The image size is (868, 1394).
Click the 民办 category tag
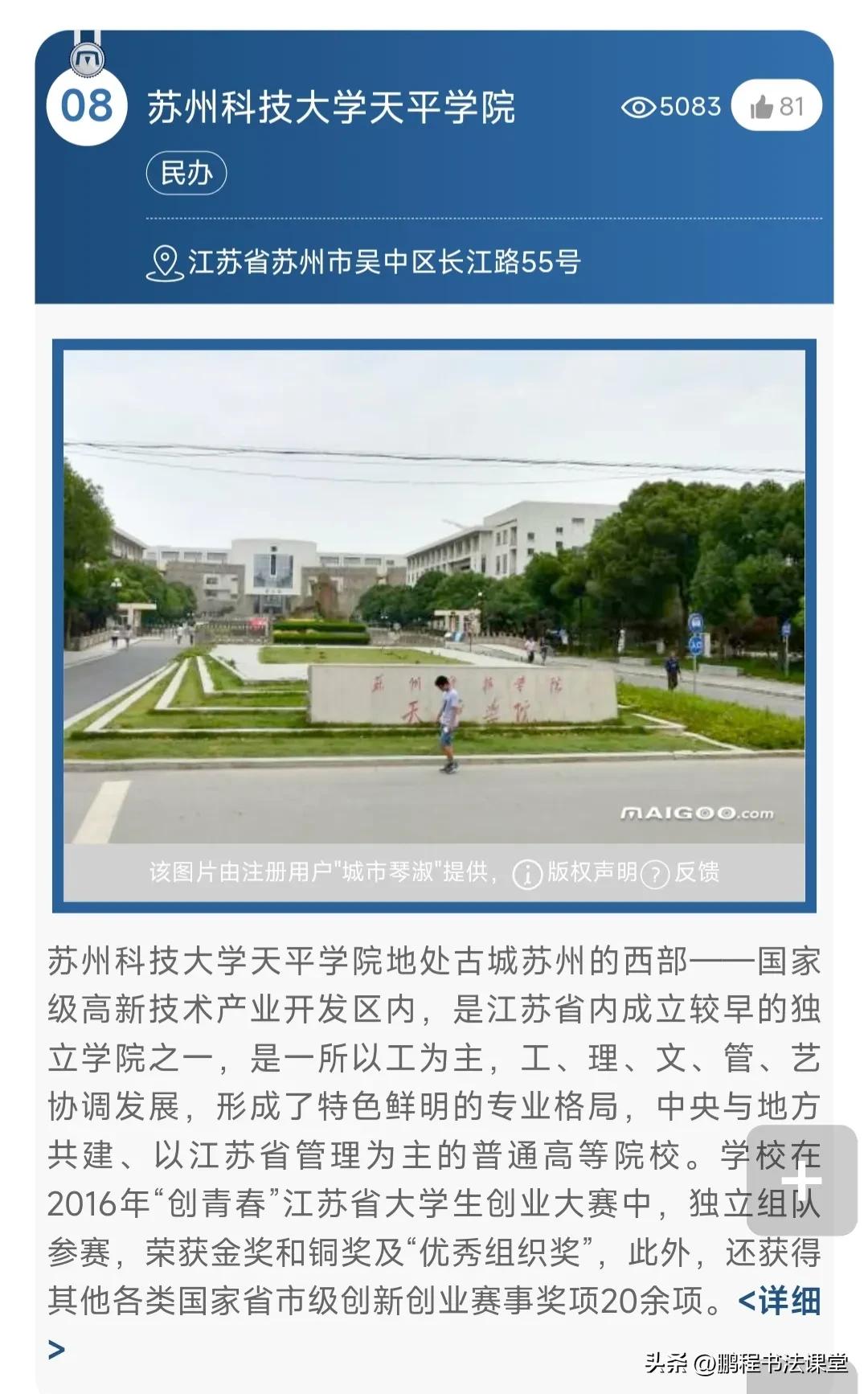tap(186, 170)
